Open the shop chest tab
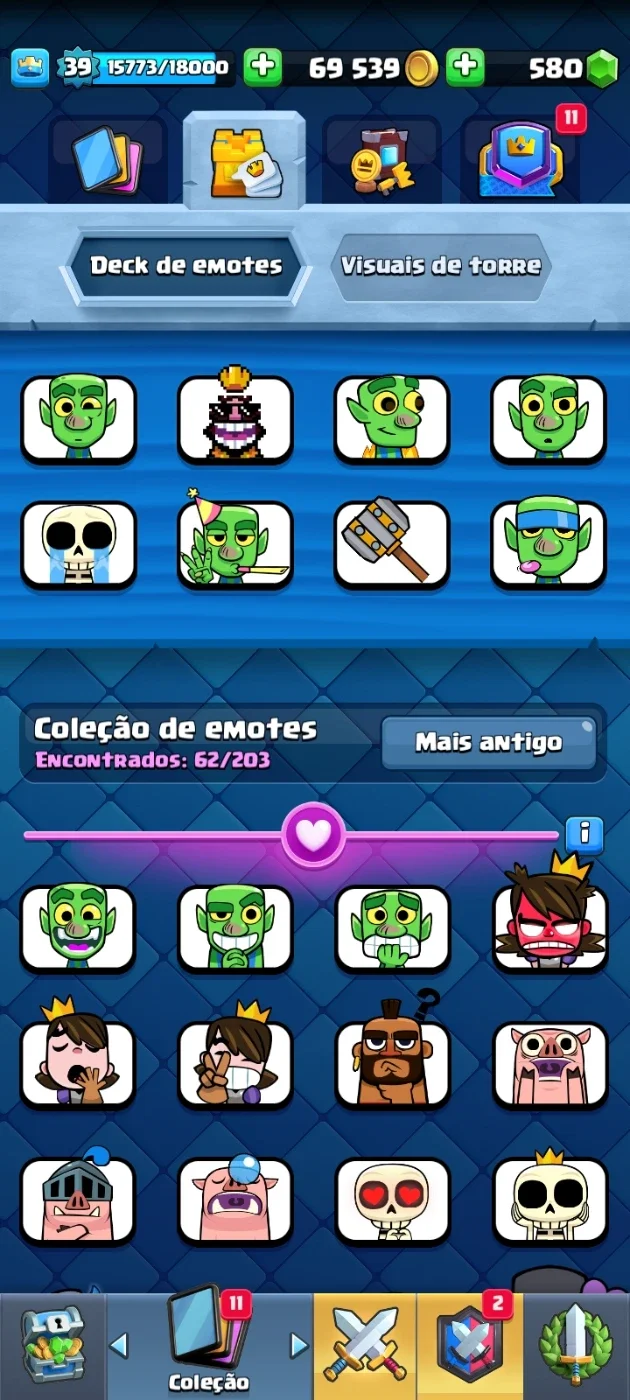Image resolution: width=630 pixels, height=1400 pixels. (x=53, y=1345)
